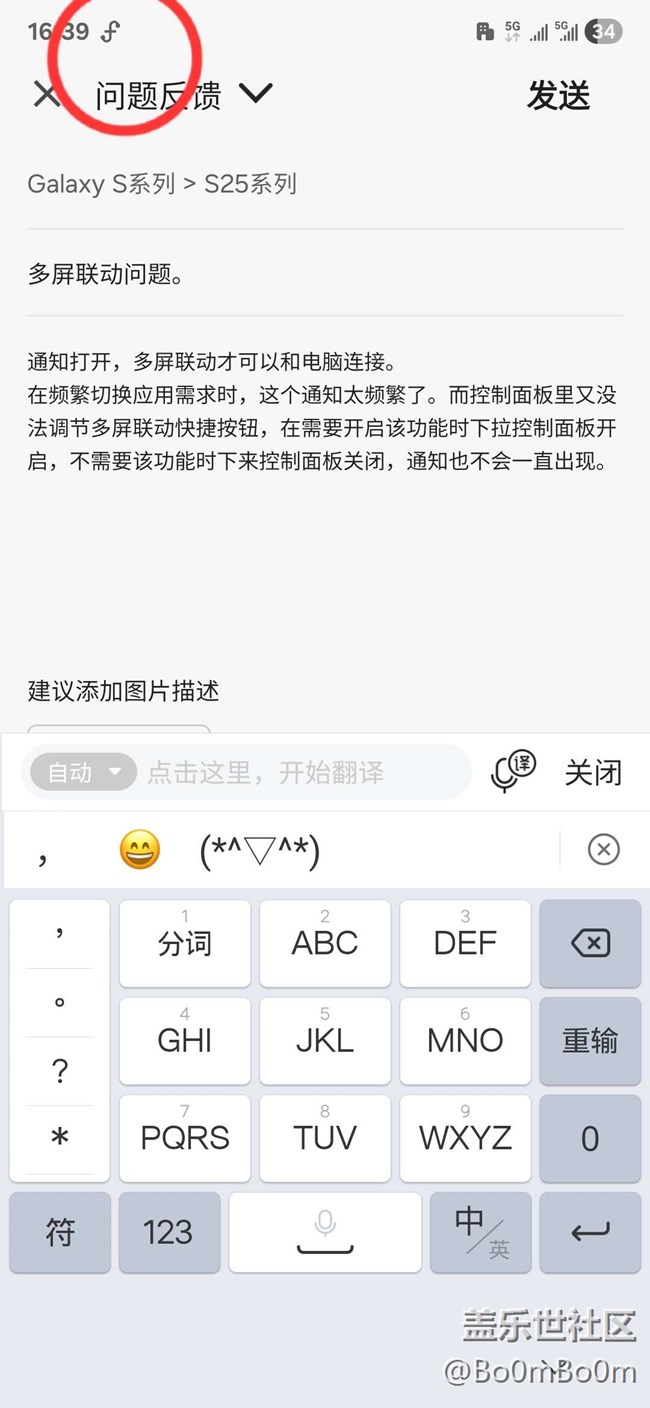Focus the 点击这里，开始翻译 field

(x=300, y=772)
